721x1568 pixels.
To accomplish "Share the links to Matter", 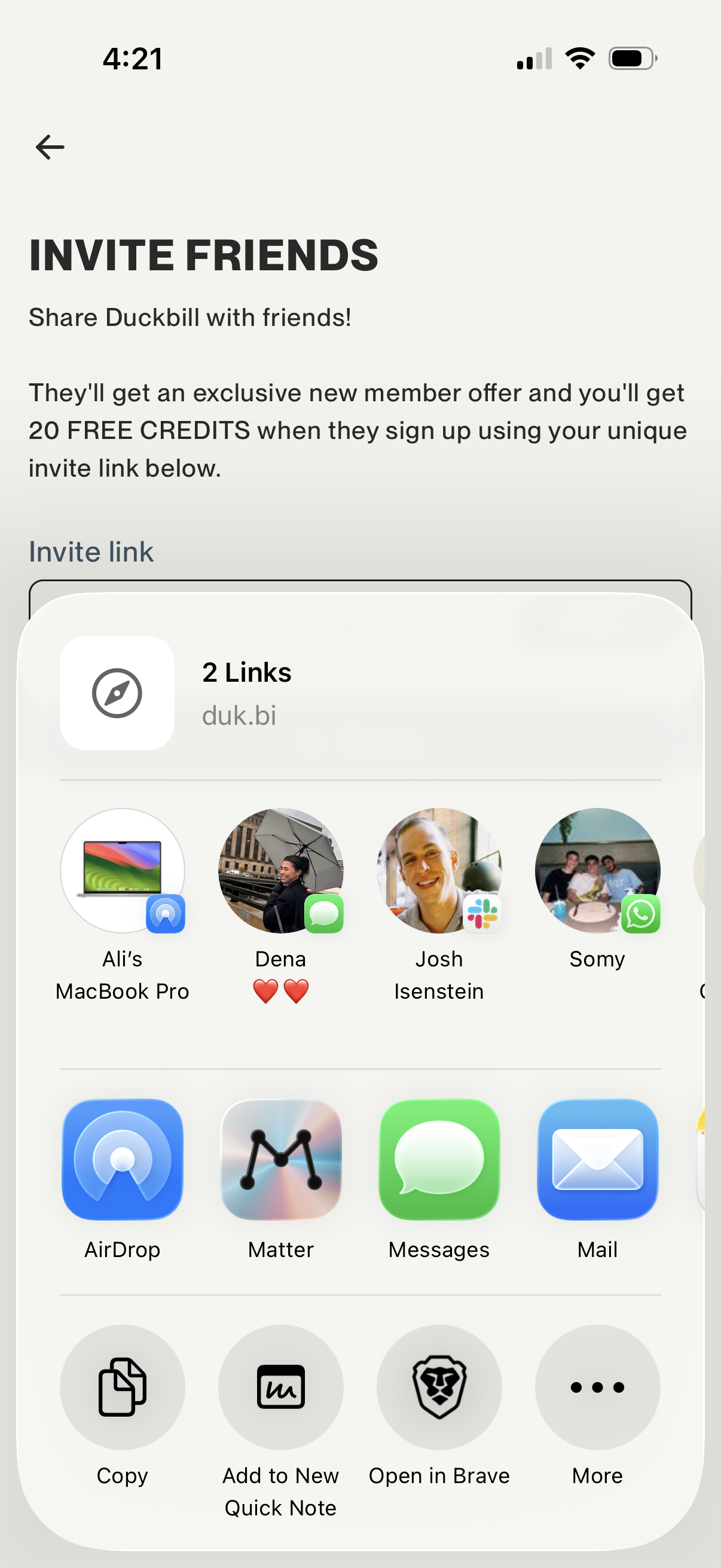I will tap(280, 1159).
